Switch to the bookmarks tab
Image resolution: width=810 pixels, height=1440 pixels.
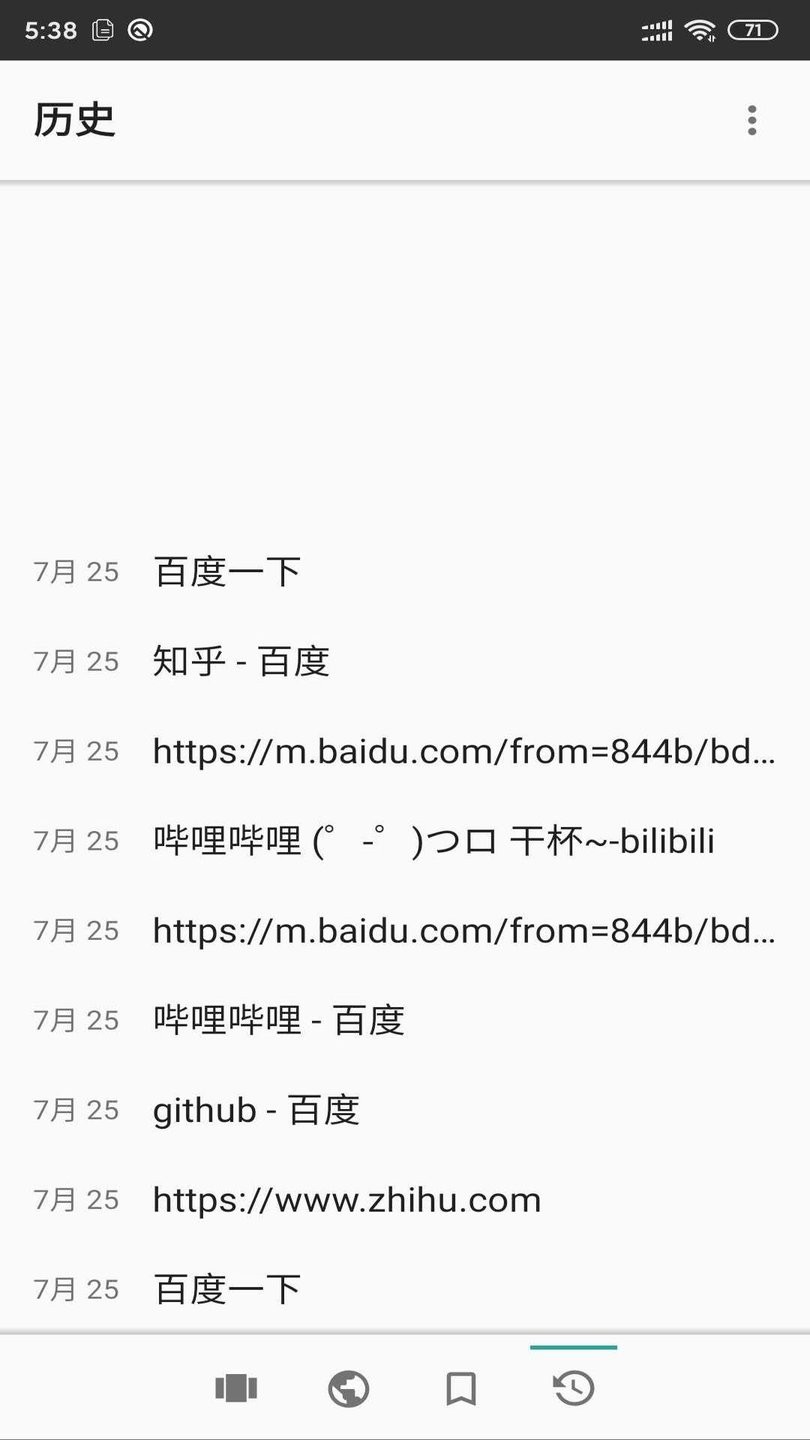(461, 1388)
